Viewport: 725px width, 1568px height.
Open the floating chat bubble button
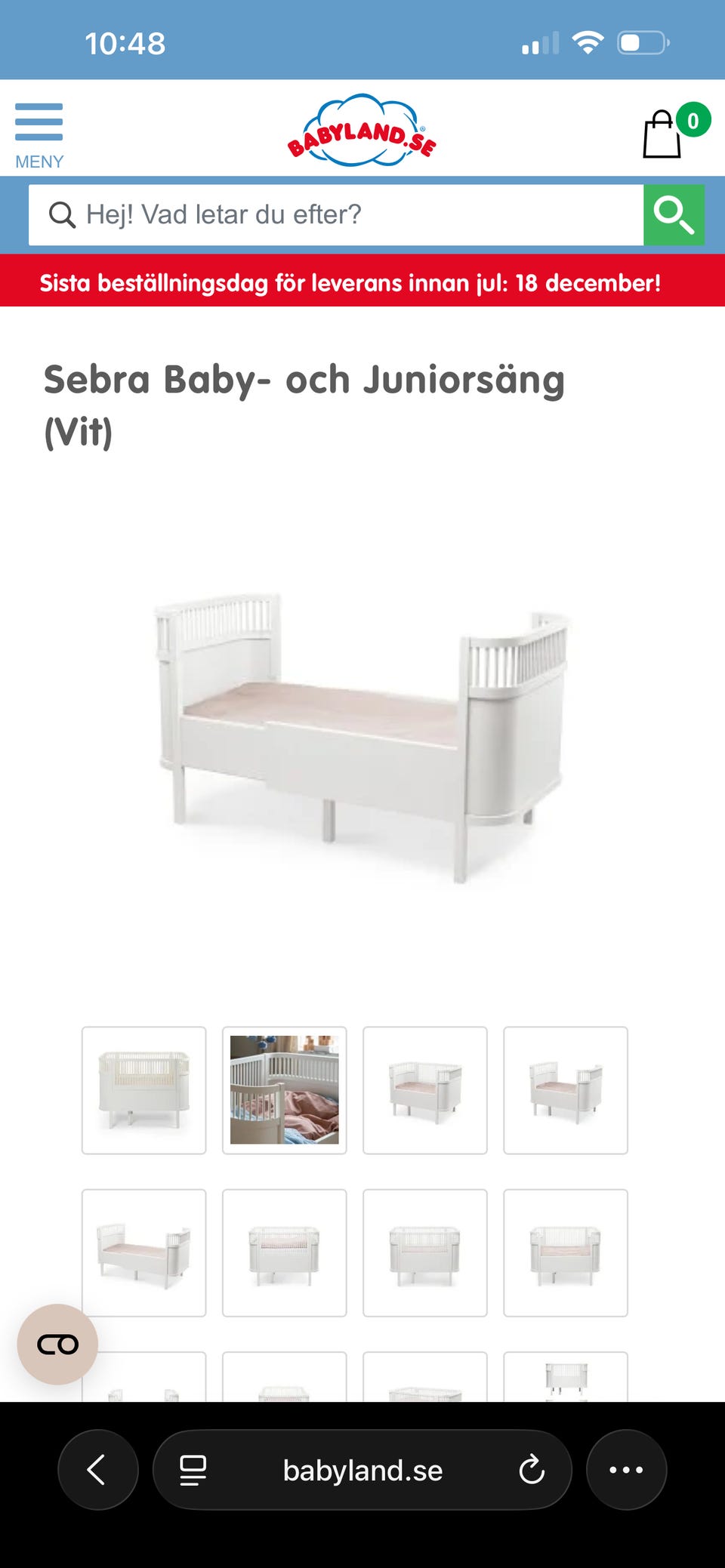pyautogui.click(x=57, y=1344)
